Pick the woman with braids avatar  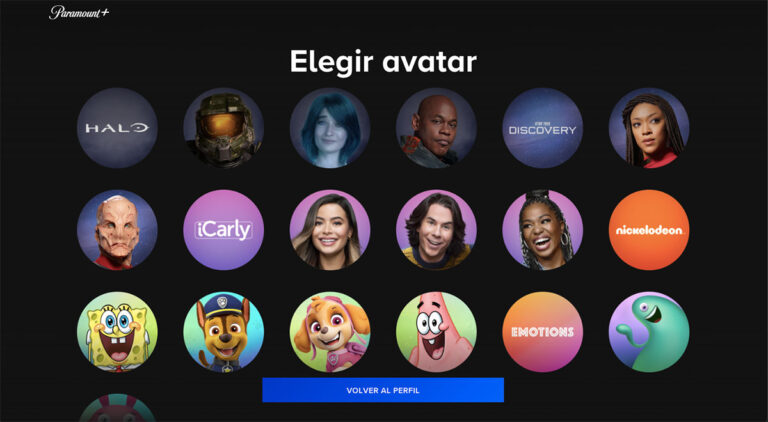click(649, 128)
